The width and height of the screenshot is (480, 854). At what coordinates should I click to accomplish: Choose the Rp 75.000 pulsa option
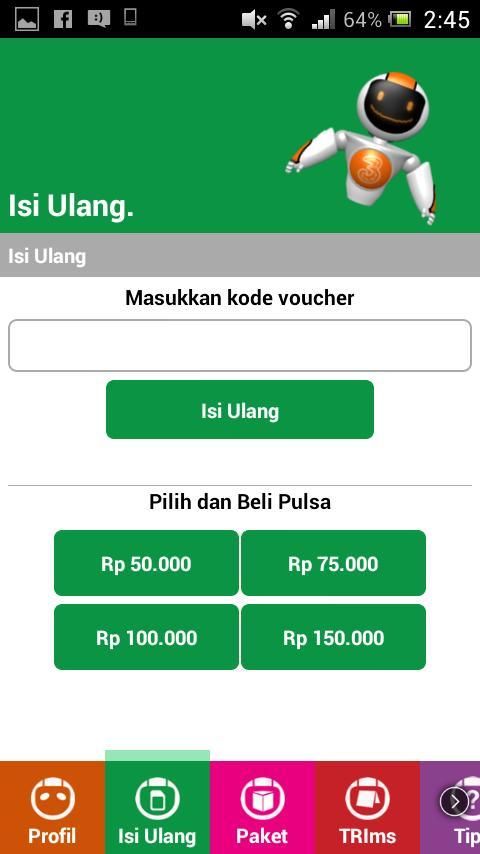333,563
